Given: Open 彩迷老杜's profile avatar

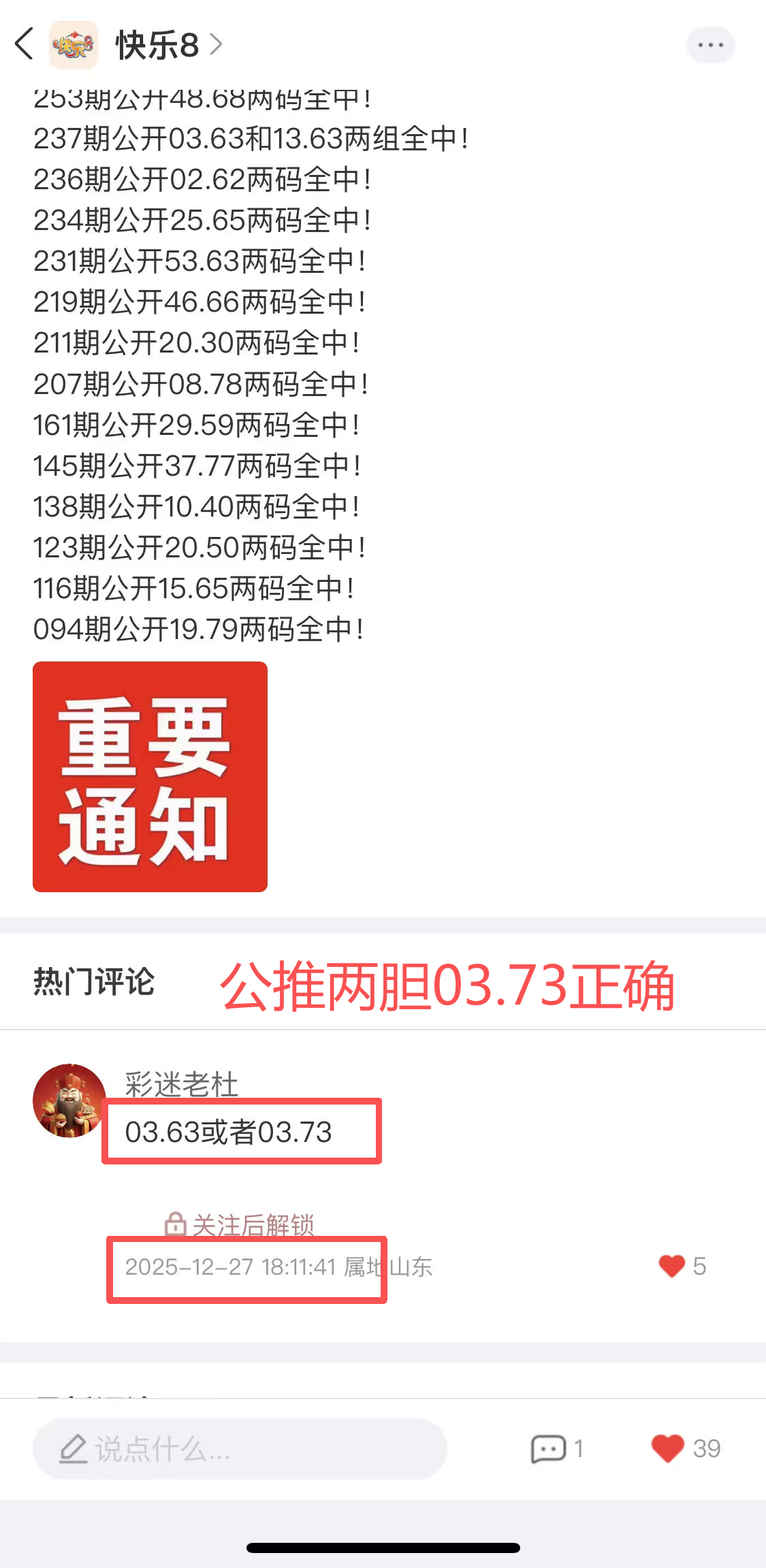Looking at the screenshot, I should pyautogui.click(x=69, y=1100).
